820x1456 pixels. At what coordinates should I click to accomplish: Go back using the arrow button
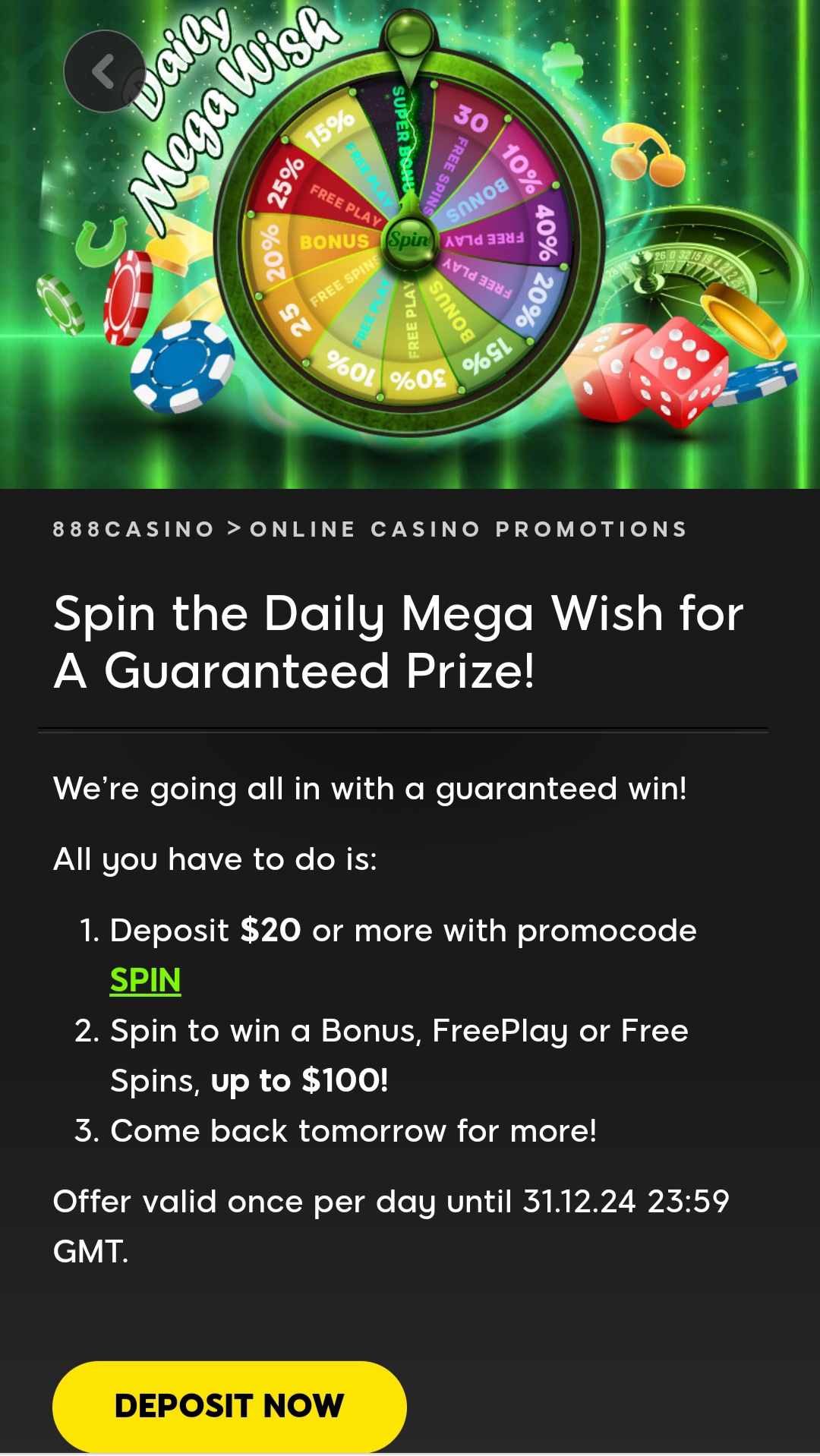coord(105,71)
